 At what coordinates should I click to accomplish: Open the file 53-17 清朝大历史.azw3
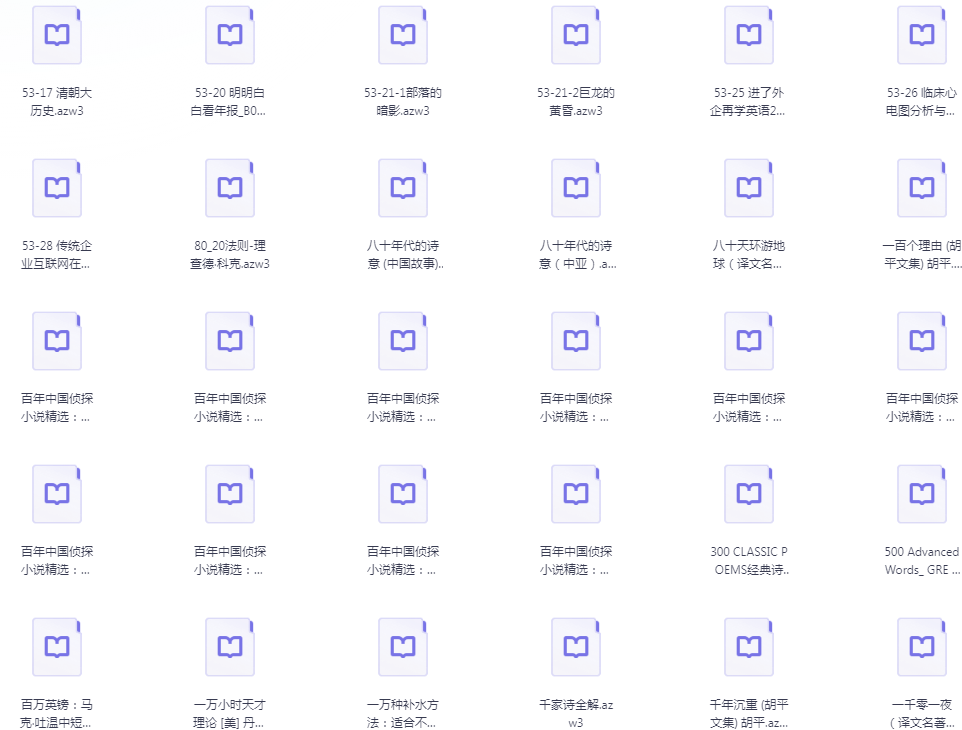click(57, 36)
